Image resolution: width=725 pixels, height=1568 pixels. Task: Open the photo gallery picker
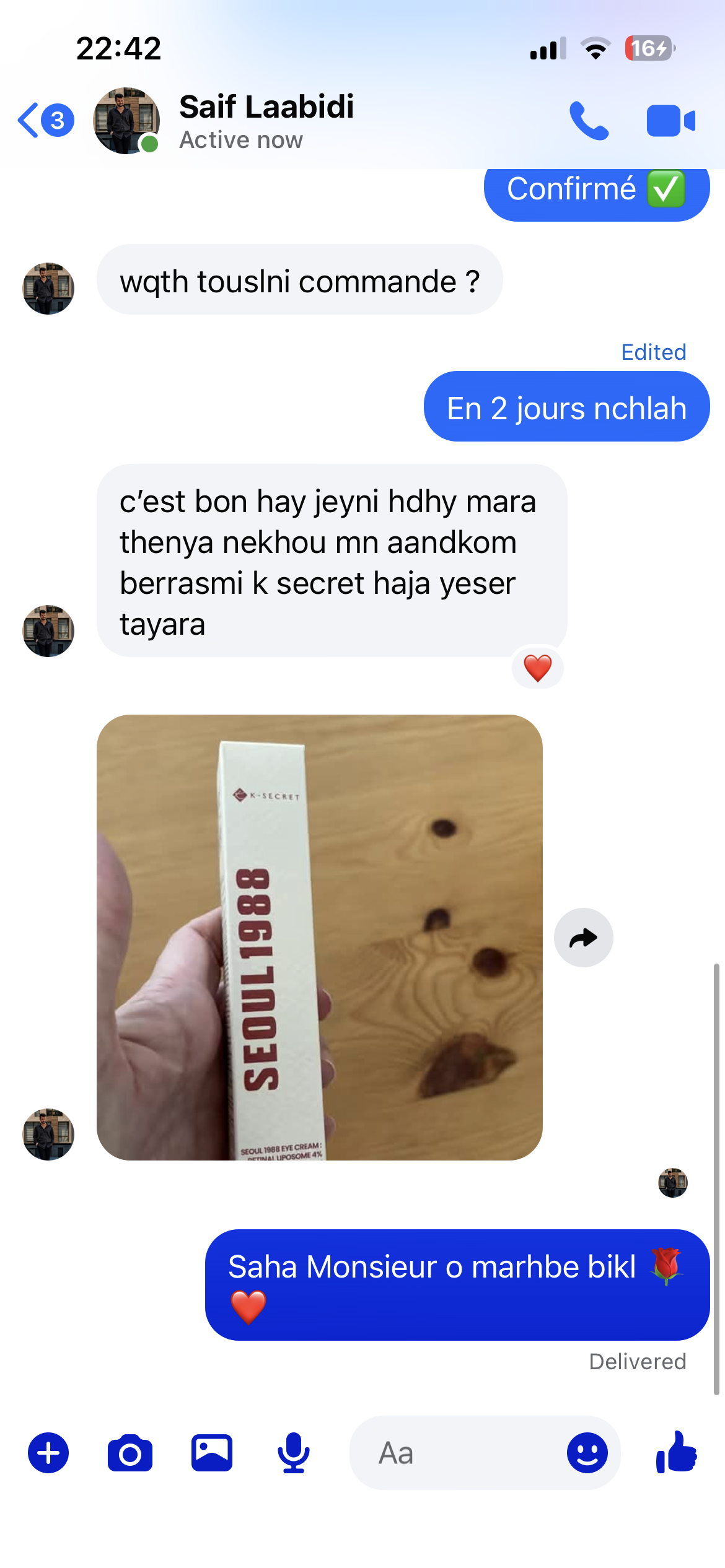point(212,1452)
